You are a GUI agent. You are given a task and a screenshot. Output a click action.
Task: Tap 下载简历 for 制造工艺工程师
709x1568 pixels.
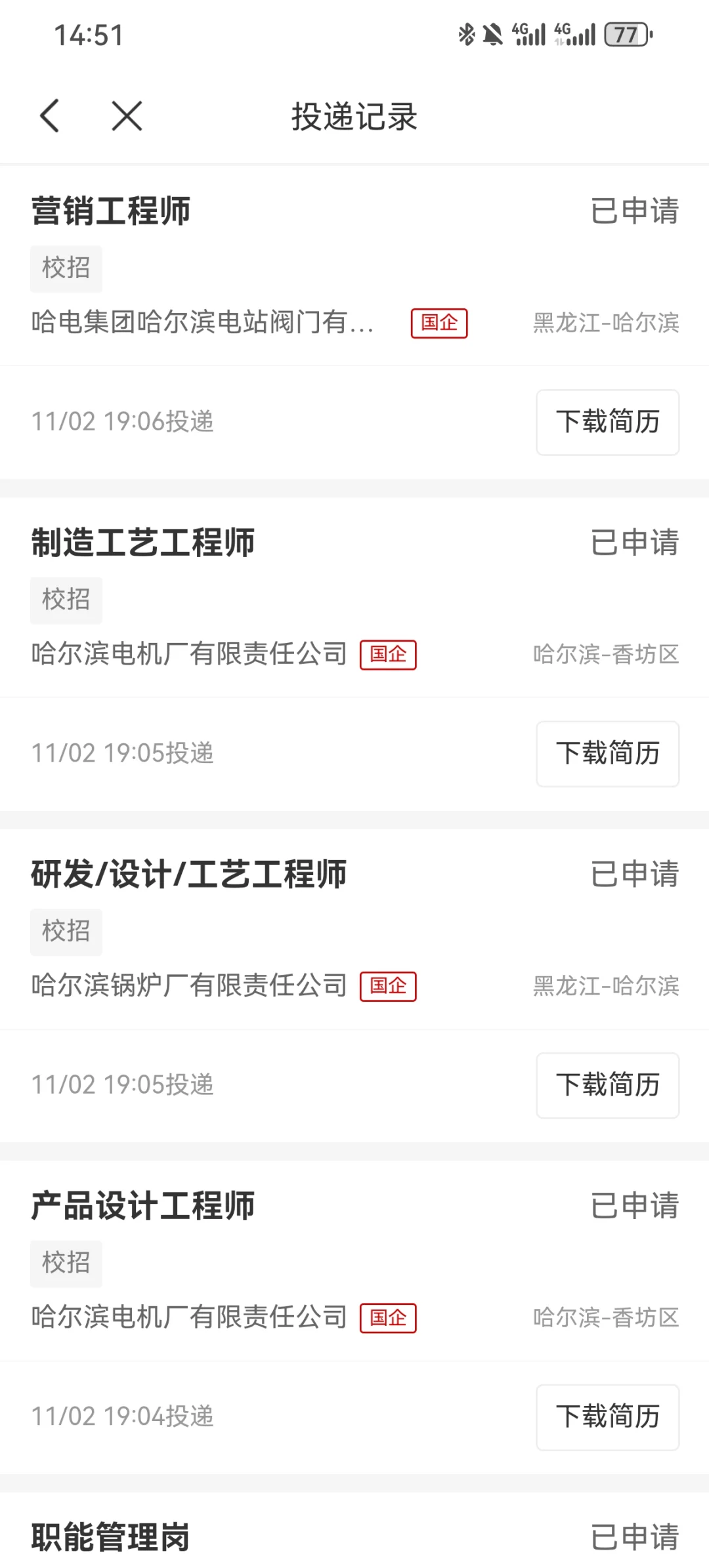click(x=607, y=753)
